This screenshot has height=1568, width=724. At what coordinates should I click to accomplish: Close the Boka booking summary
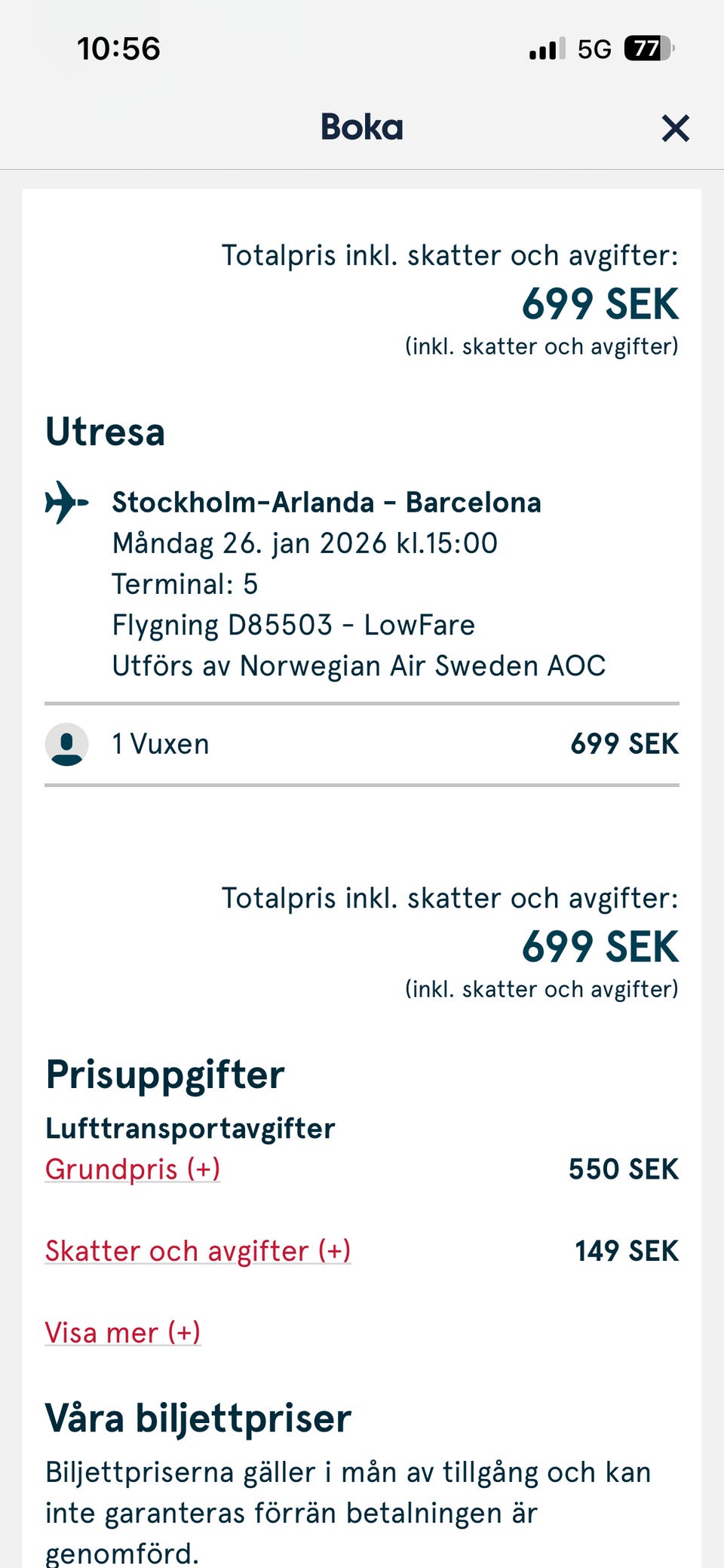675,128
